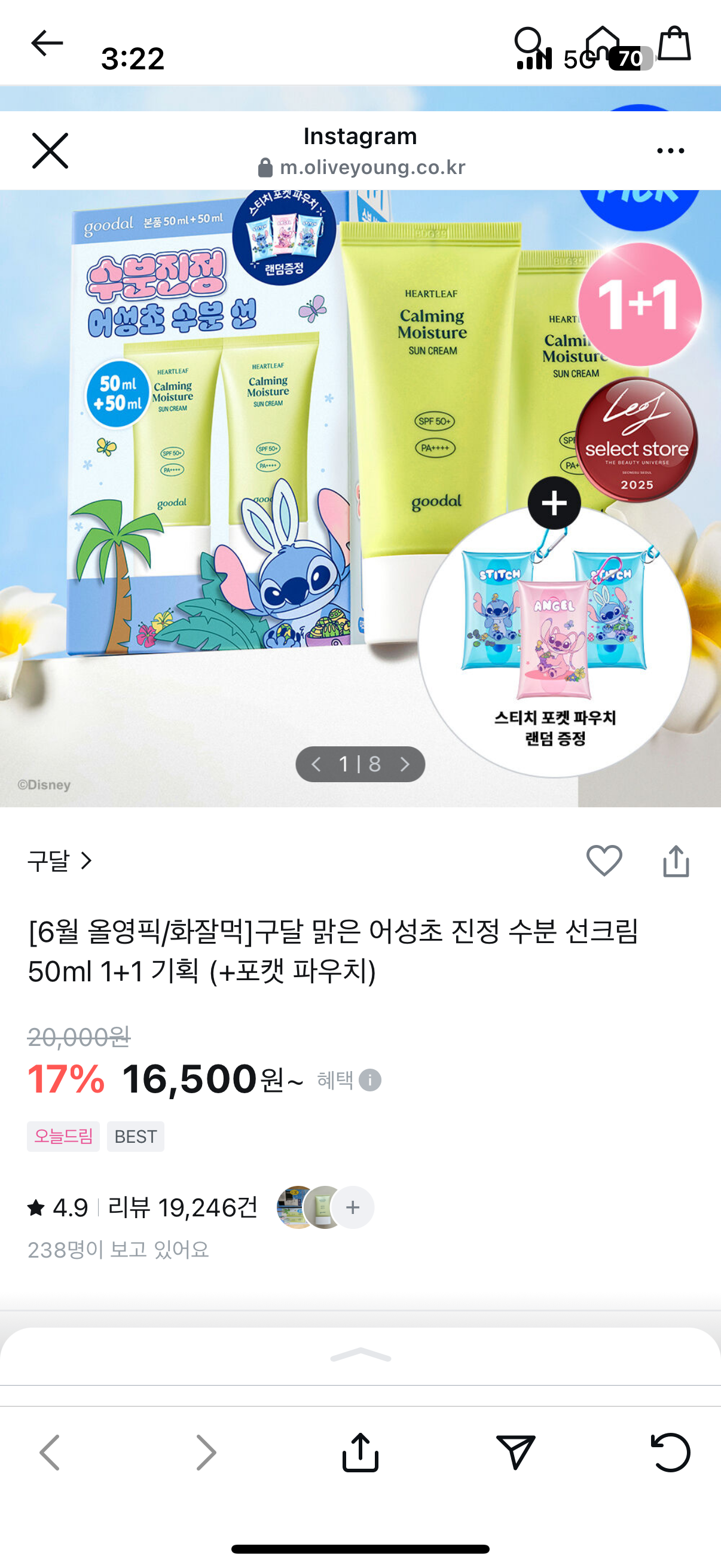Open the 구달 brand page
The width and height of the screenshot is (721, 1568).
(x=60, y=861)
